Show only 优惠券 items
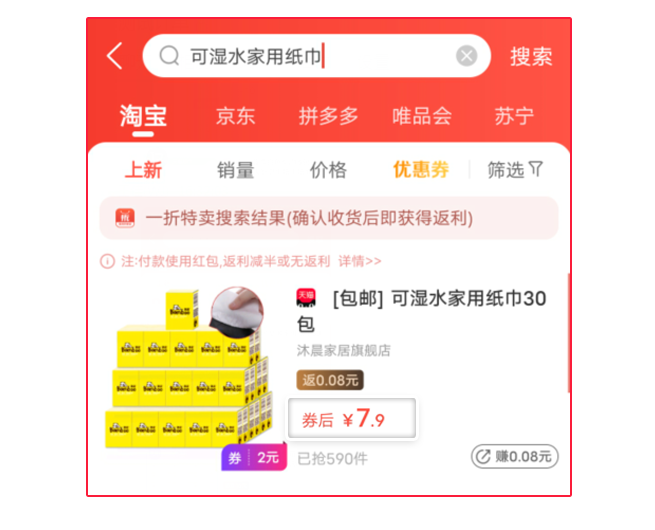Image resolution: width=655 pixels, height=530 pixels. (x=421, y=170)
